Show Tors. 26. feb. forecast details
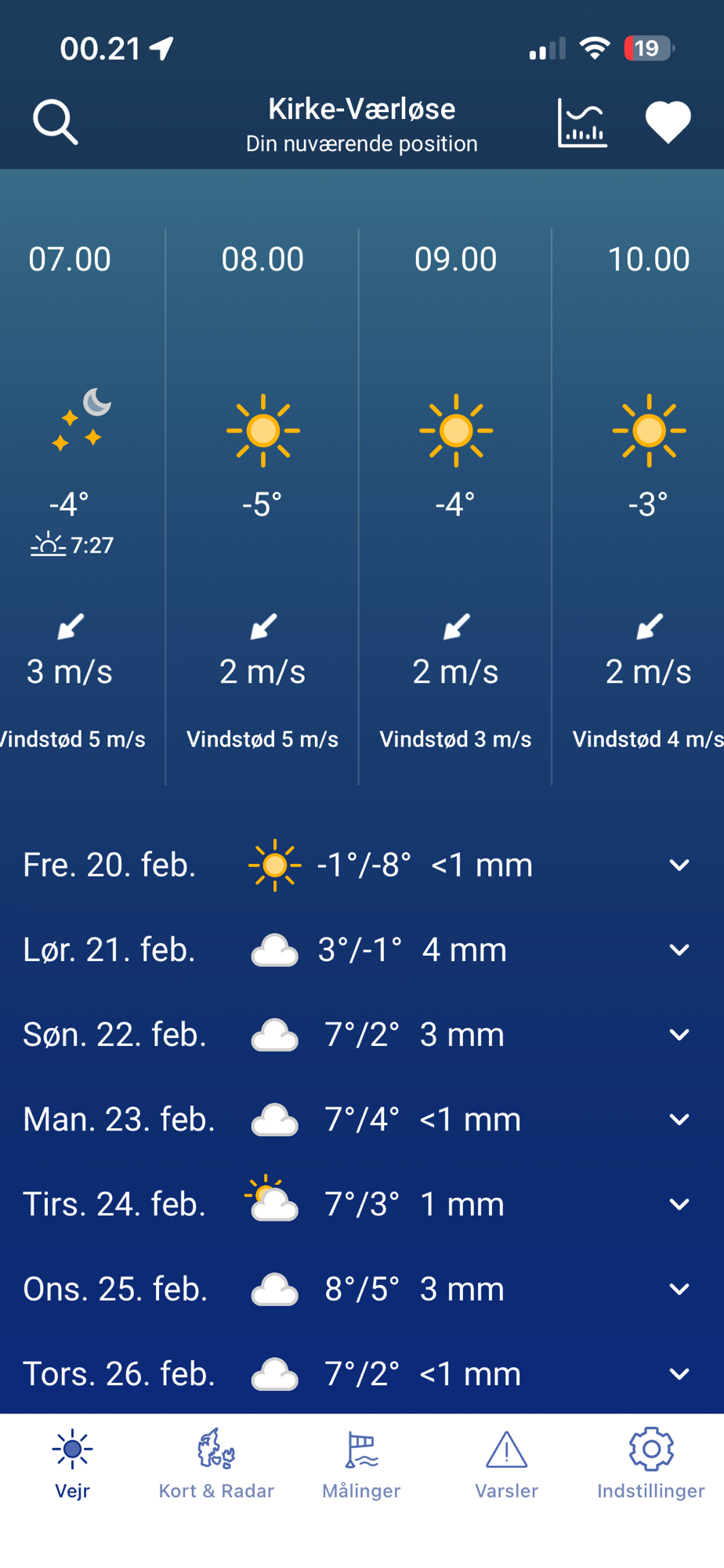 (x=679, y=1374)
